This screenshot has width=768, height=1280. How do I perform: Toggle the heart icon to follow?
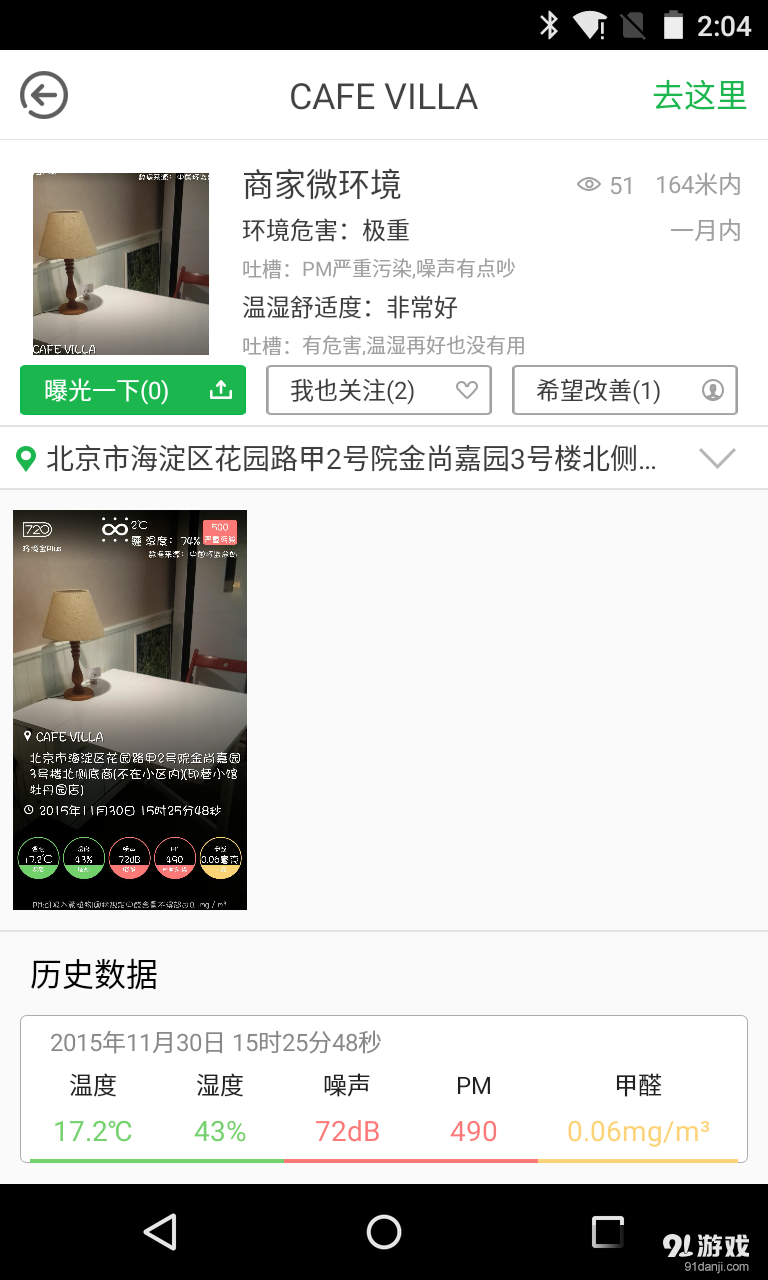click(466, 390)
